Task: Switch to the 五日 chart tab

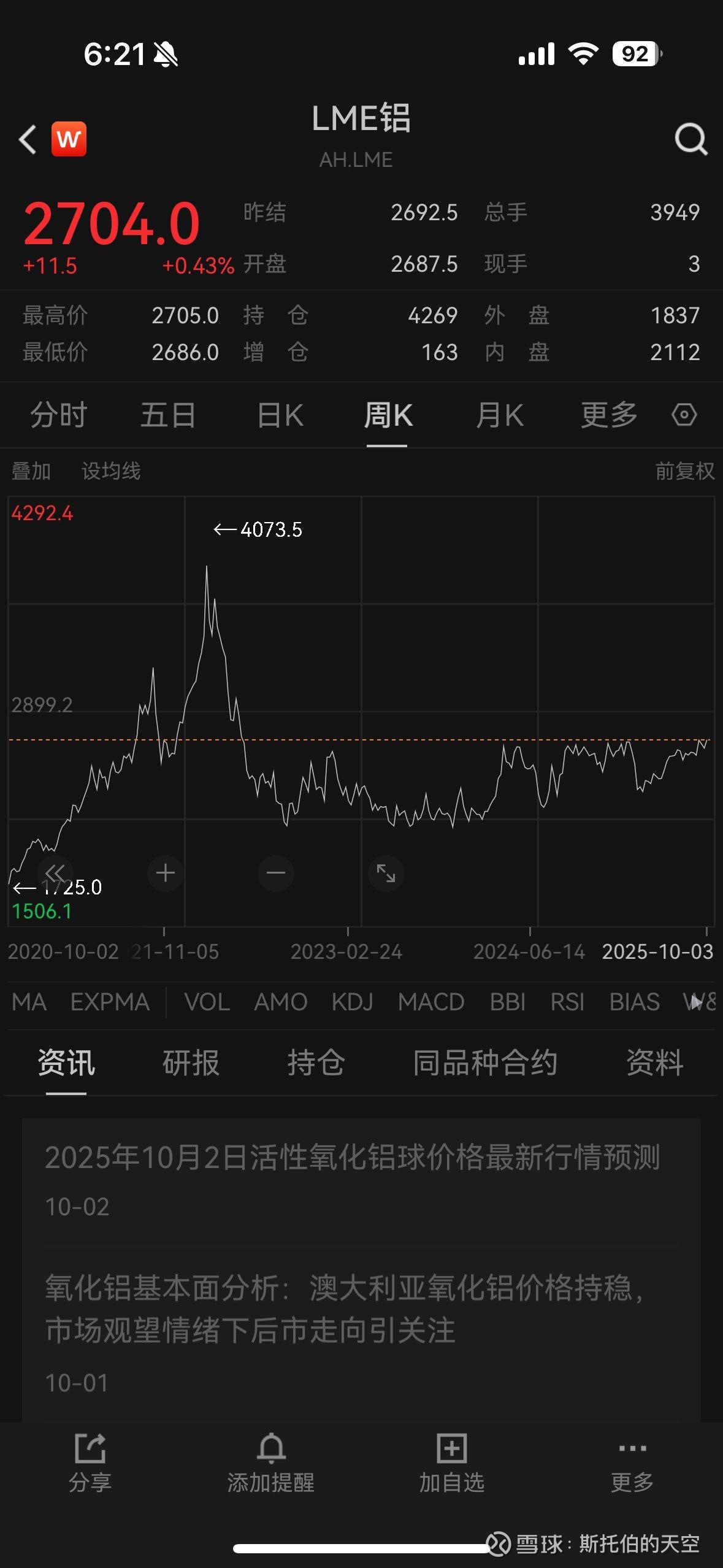Action: click(x=168, y=415)
